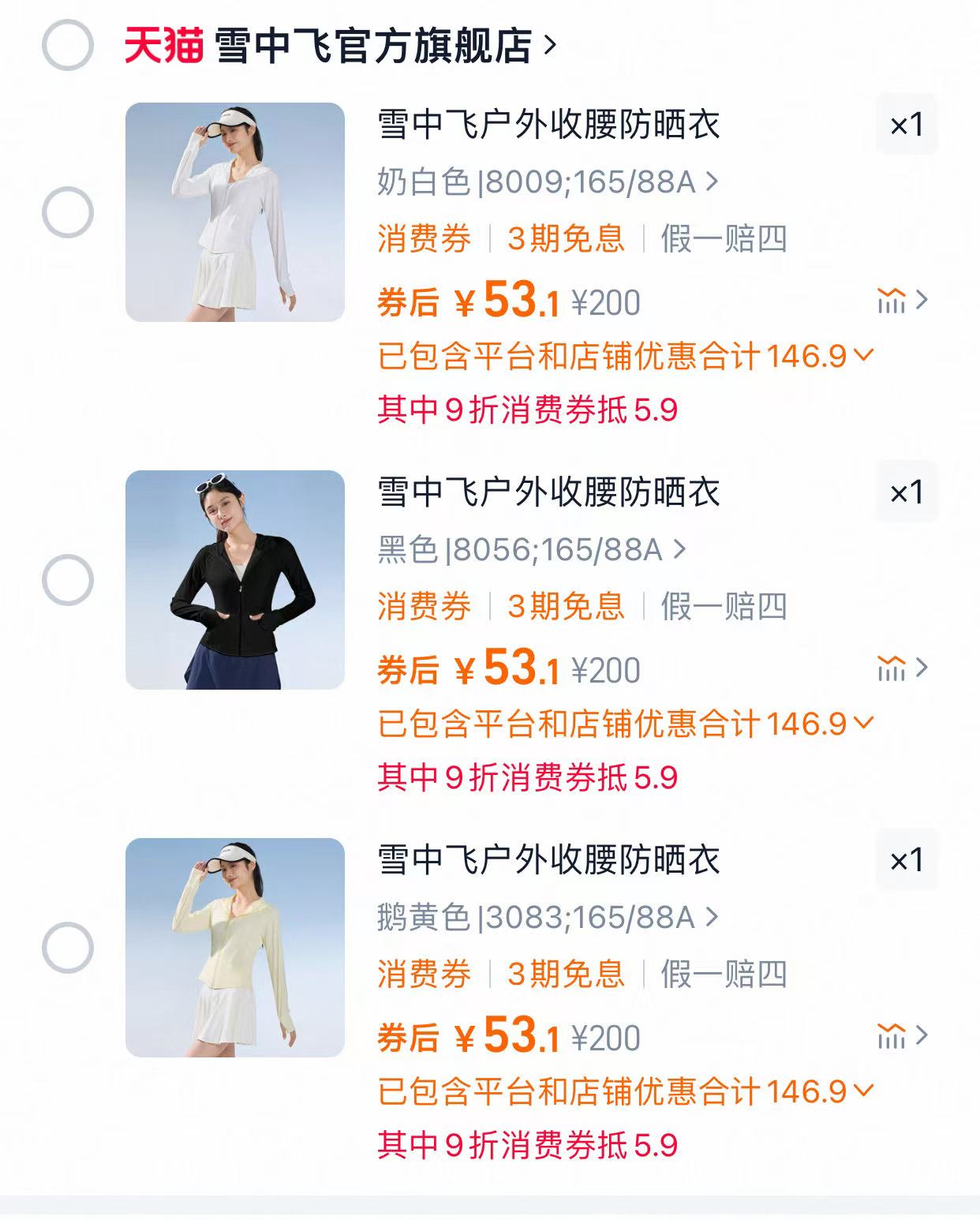The height and width of the screenshot is (1220, 980).
Task: Adjust the ×1 quantity of the 鹅黄色 jacket
Action: pyautogui.click(x=907, y=859)
